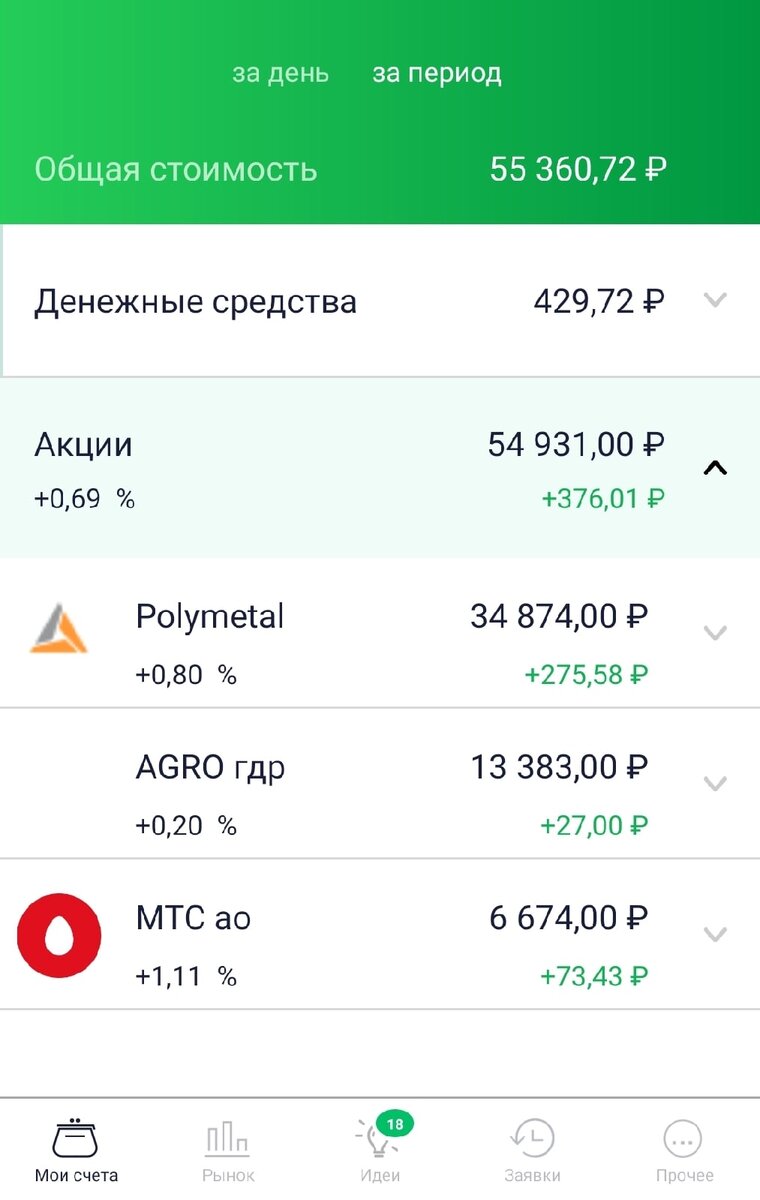The height and width of the screenshot is (1200, 760).
Task: Open the Прочее tab
Action: click(x=684, y=1150)
